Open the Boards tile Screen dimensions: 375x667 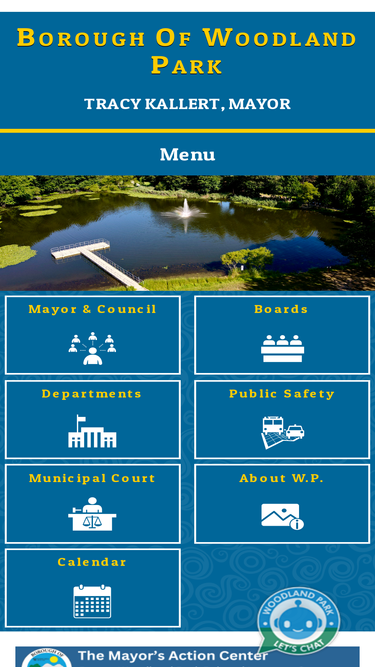pos(282,335)
